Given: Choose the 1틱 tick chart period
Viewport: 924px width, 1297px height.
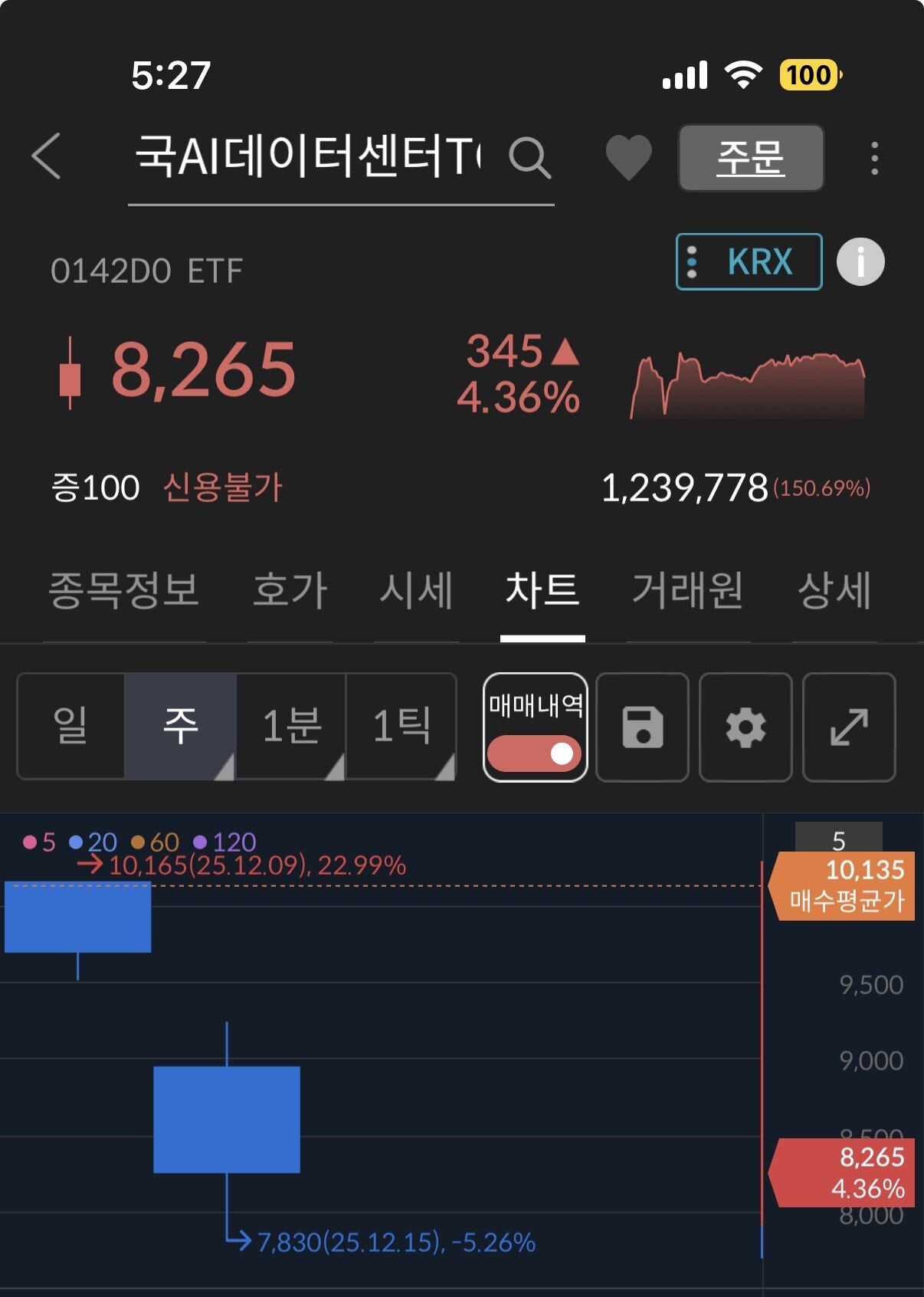Looking at the screenshot, I should 401,726.
